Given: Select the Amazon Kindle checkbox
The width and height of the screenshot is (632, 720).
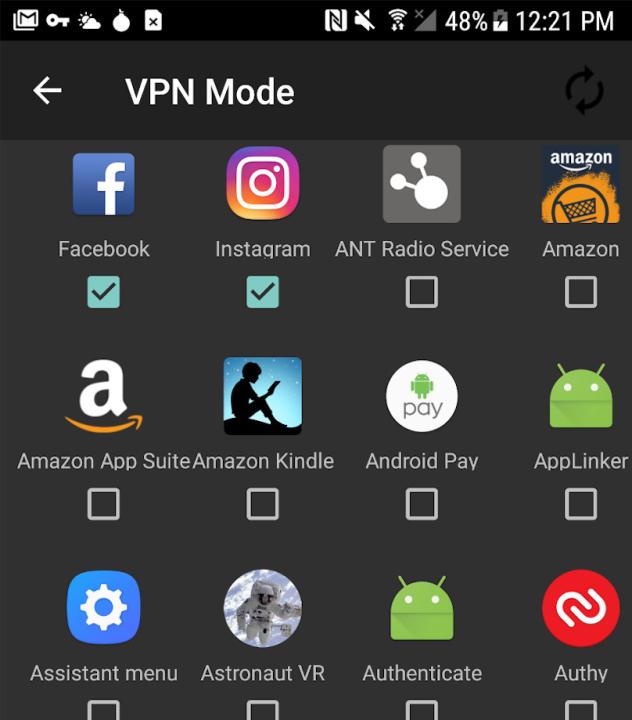Looking at the screenshot, I should pyautogui.click(x=263, y=504).
